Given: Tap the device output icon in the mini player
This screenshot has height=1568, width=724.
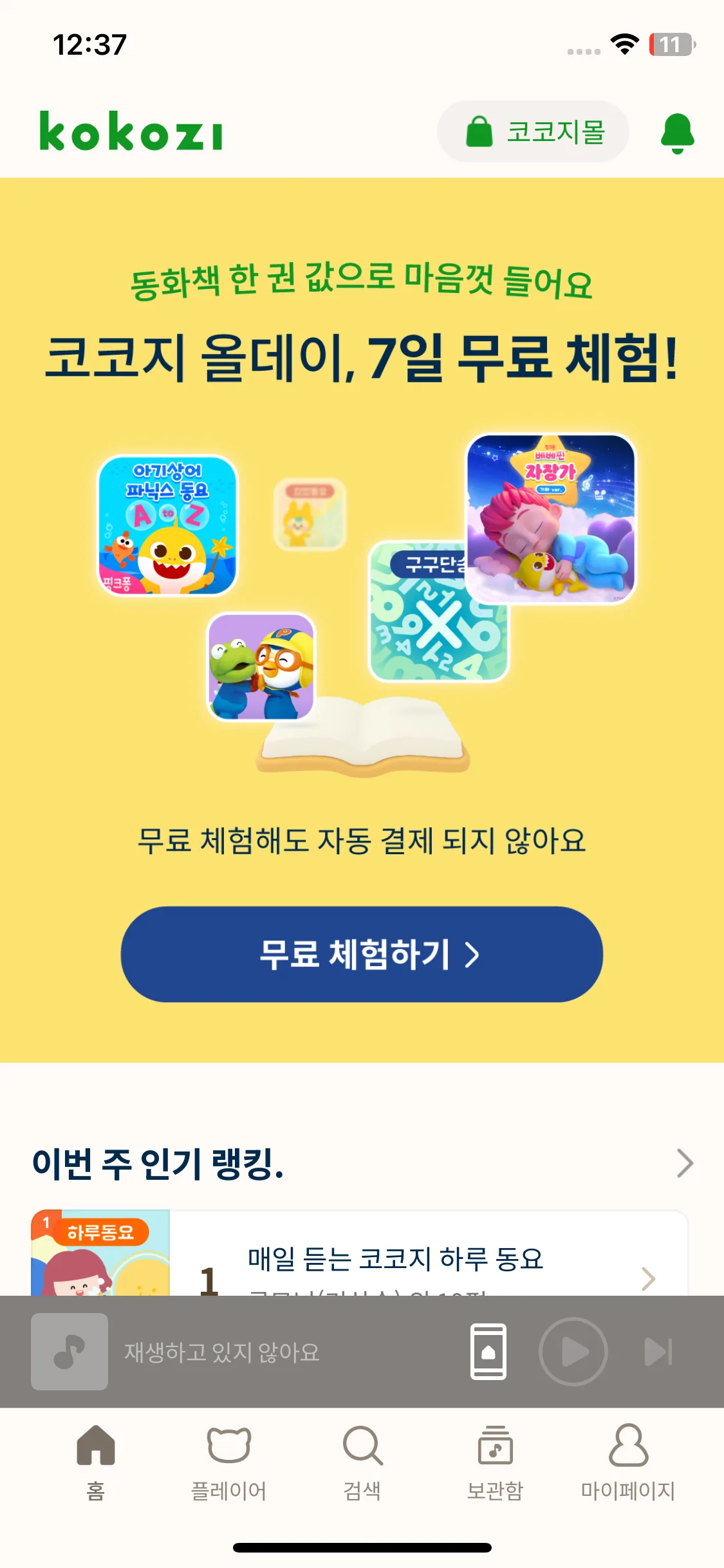Looking at the screenshot, I should (x=490, y=1352).
